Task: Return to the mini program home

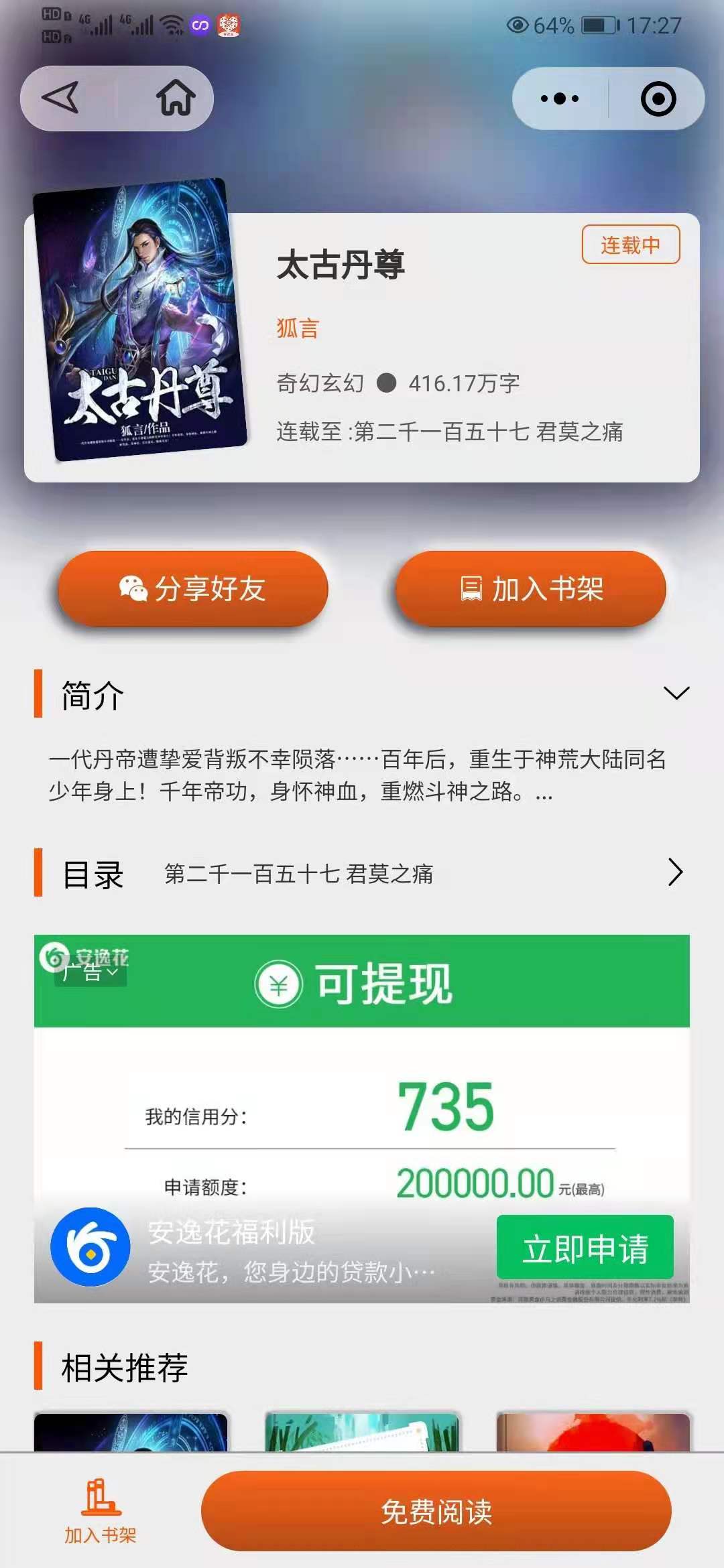Action: tap(176, 99)
